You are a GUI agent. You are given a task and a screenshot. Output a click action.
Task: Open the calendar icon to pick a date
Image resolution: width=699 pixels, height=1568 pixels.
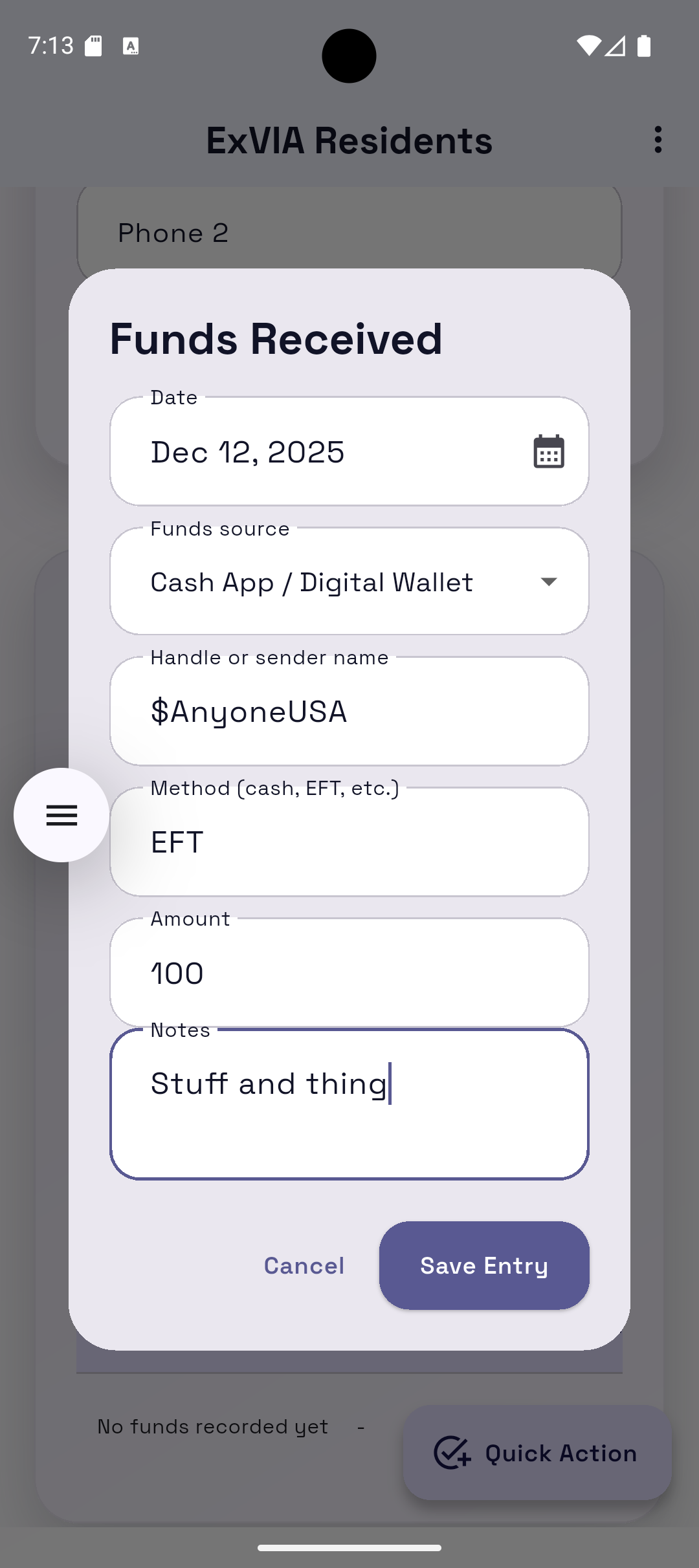(548, 452)
